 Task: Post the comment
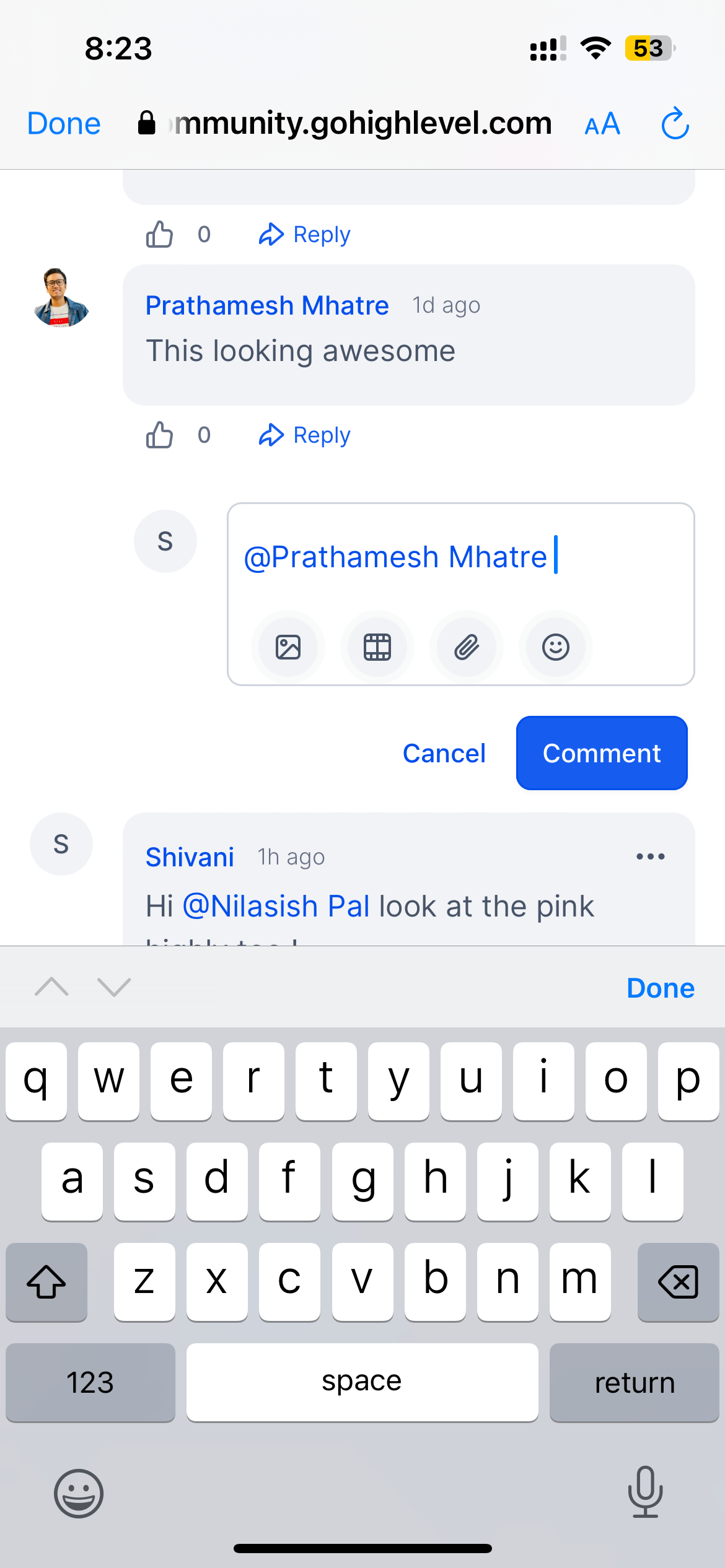[601, 754]
